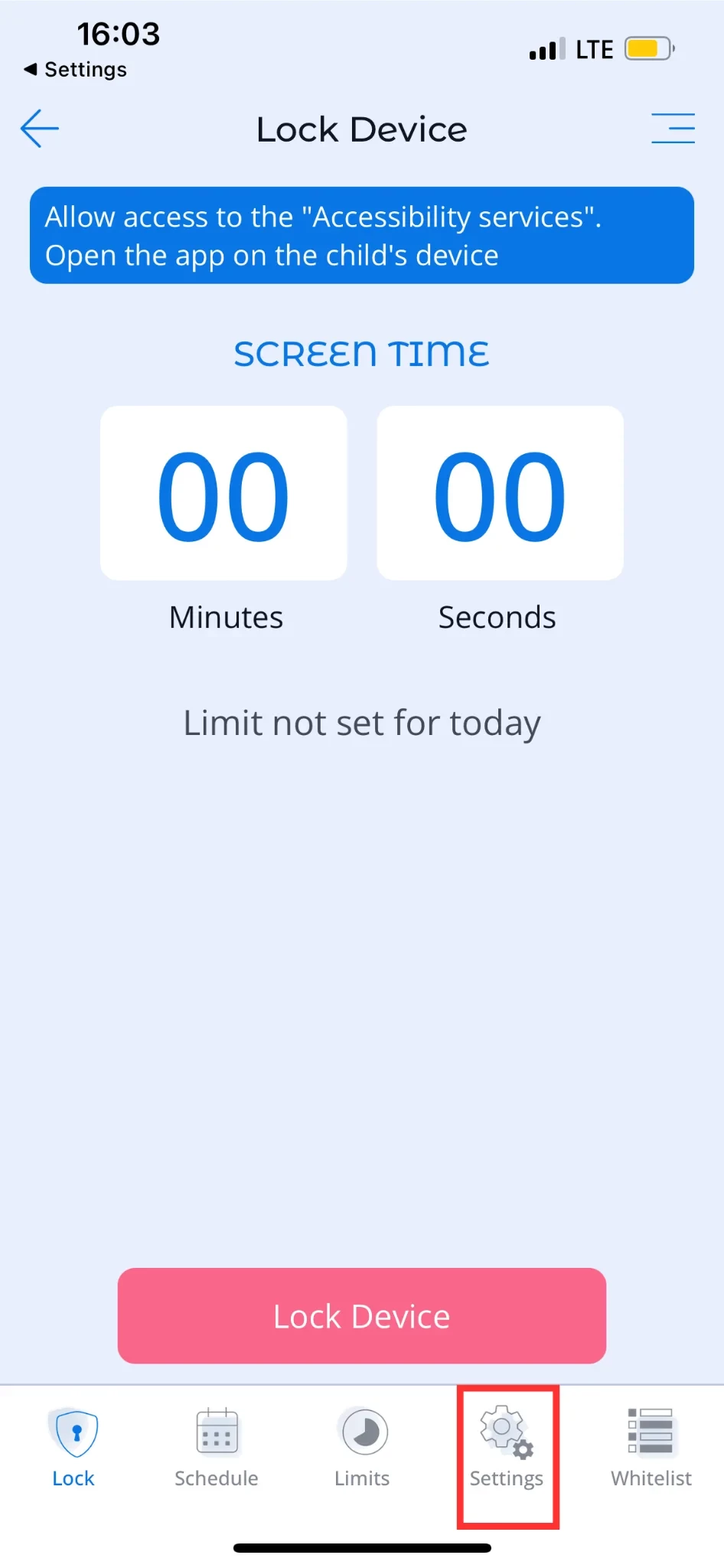Open the Accessibility services access banner
724x1568 pixels.
click(x=362, y=235)
